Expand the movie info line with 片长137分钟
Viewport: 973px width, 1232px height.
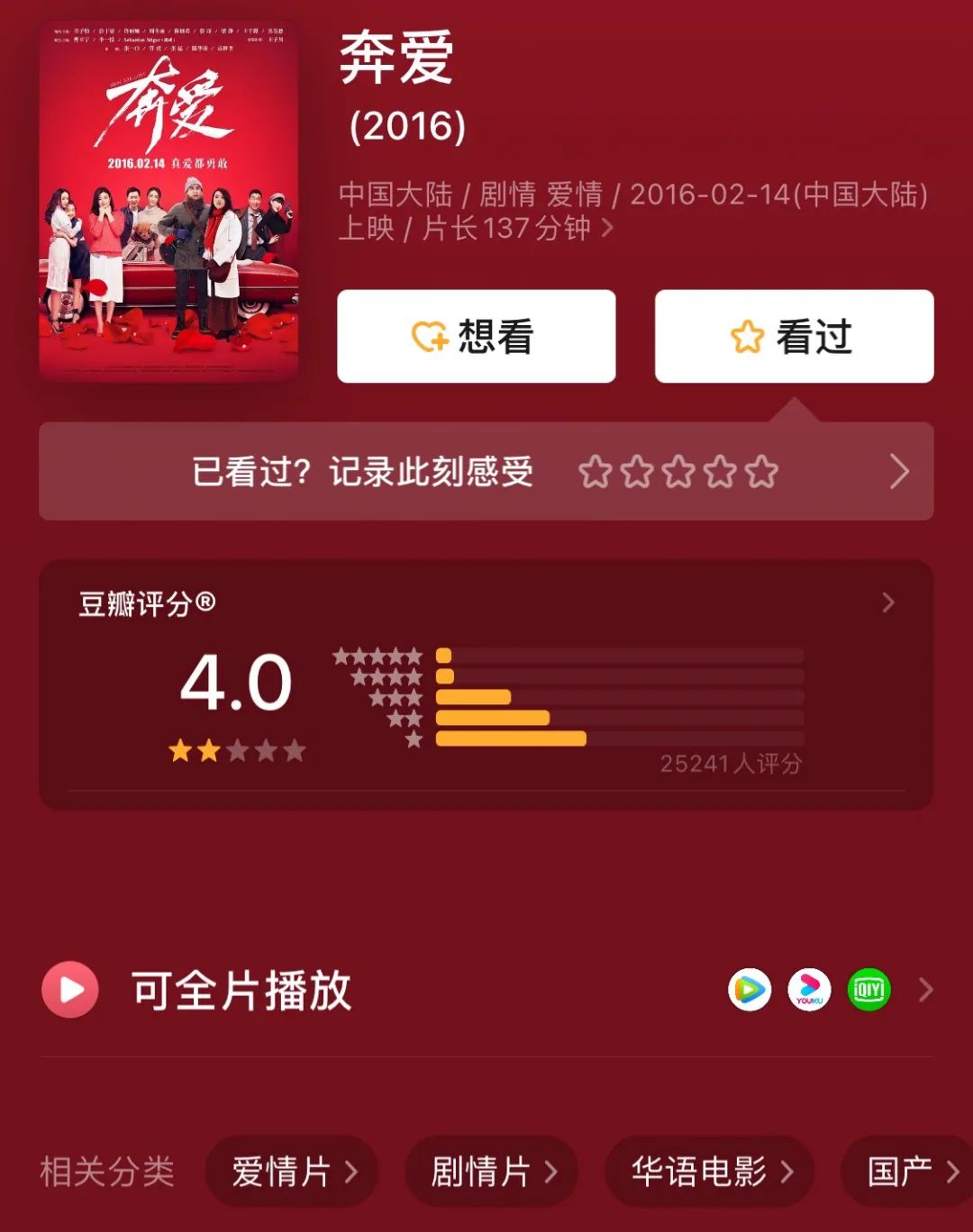(x=607, y=229)
